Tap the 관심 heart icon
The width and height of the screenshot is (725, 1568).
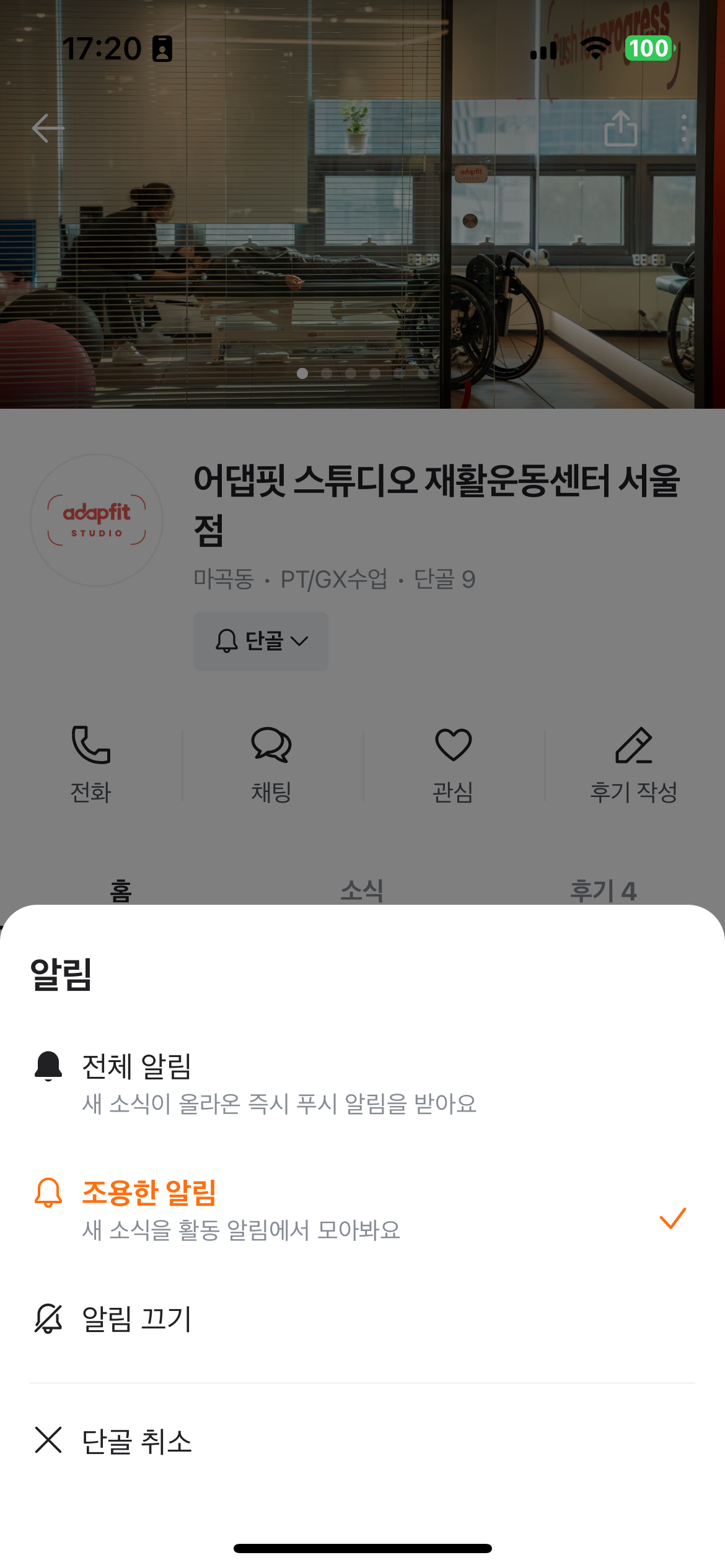tap(453, 762)
